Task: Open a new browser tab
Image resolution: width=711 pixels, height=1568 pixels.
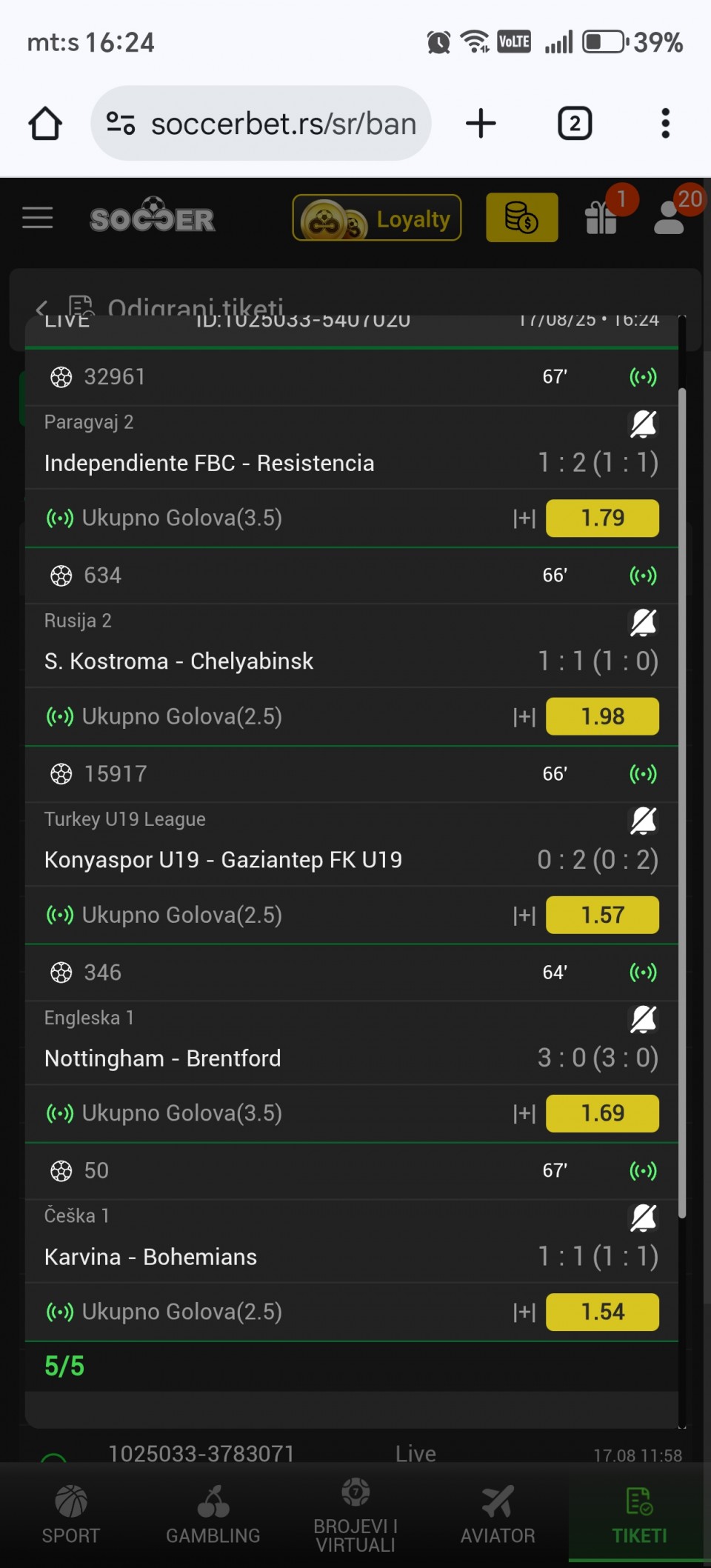Action: (481, 123)
